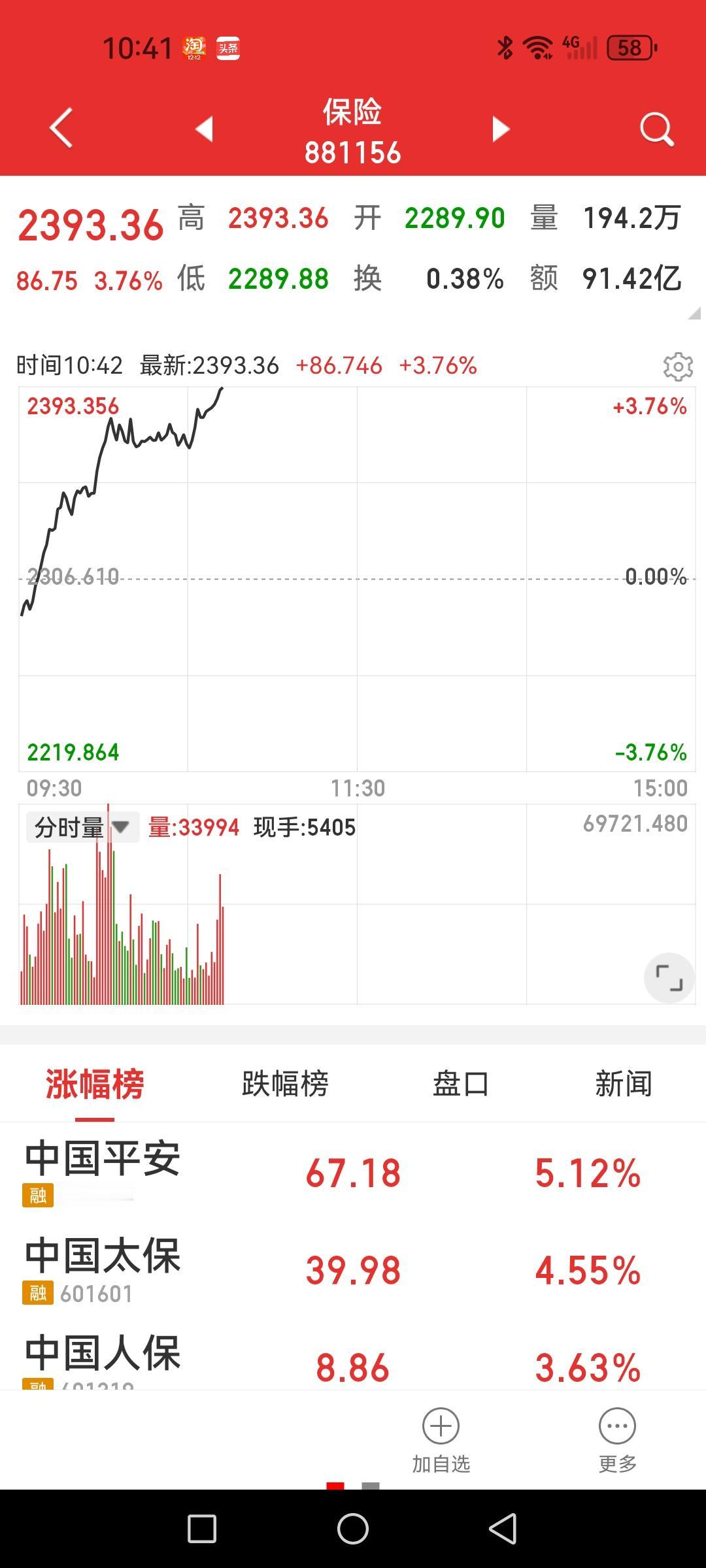706x1568 pixels.
Task: Switch to the 跌幅榜 tab
Action: [286, 1083]
